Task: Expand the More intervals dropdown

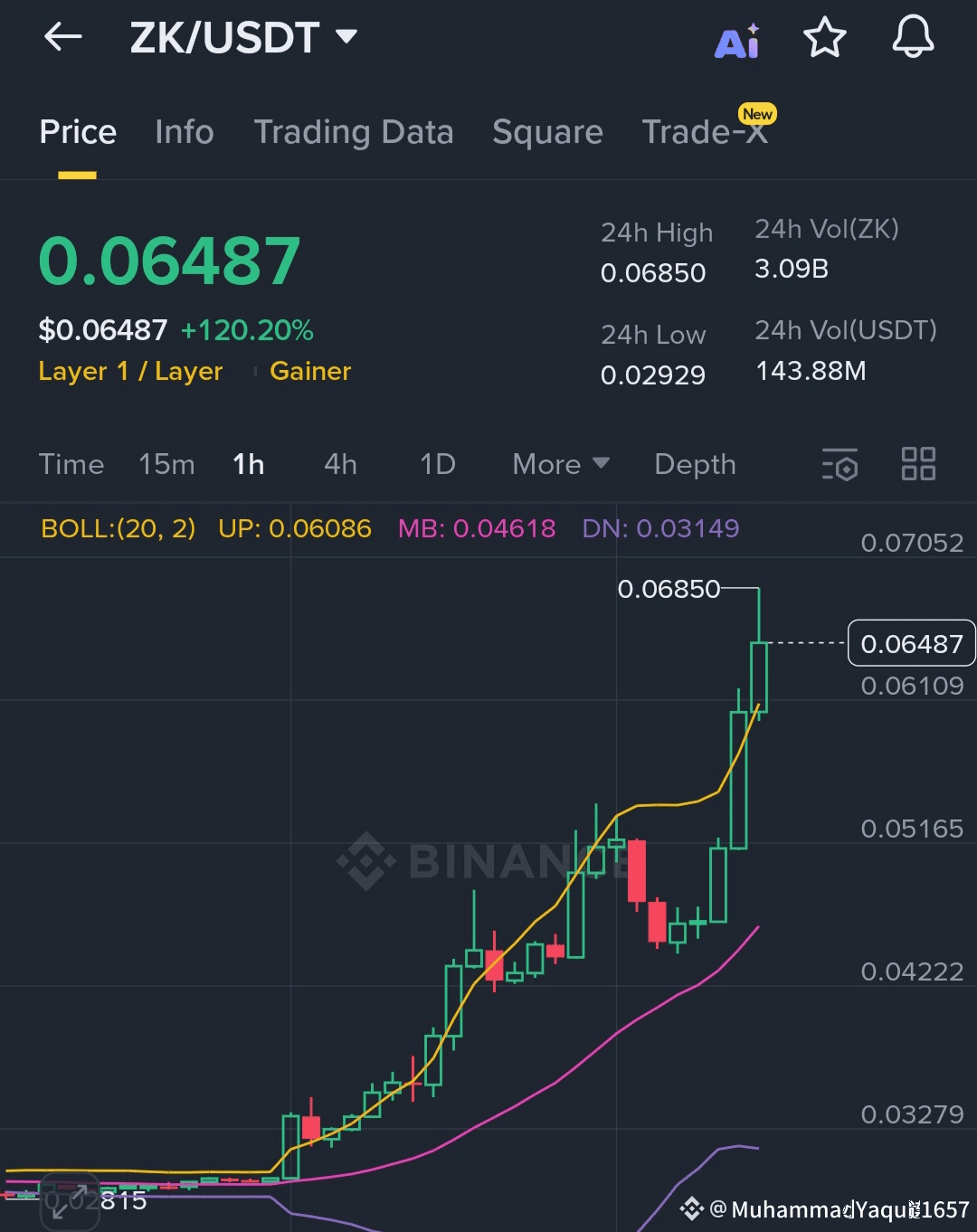Action: [560, 464]
